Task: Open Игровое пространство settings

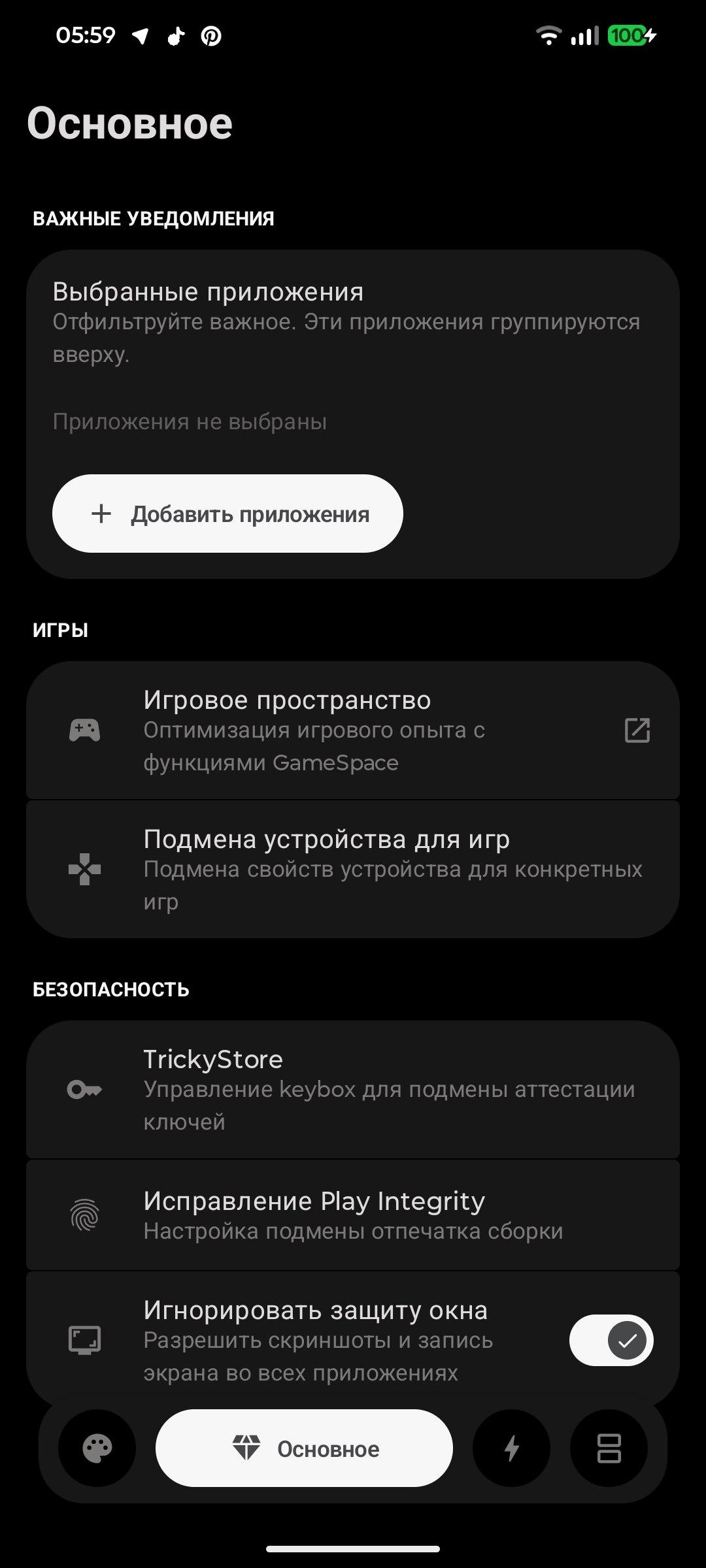Action: click(x=353, y=730)
